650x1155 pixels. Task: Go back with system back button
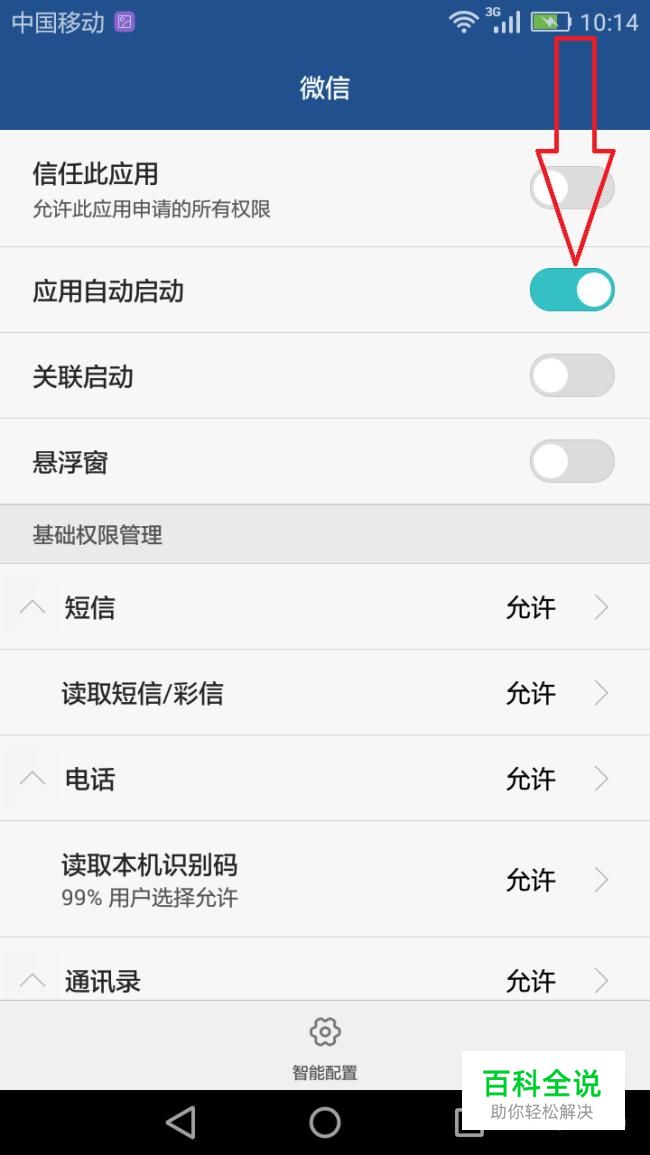tap(181, 1123)
